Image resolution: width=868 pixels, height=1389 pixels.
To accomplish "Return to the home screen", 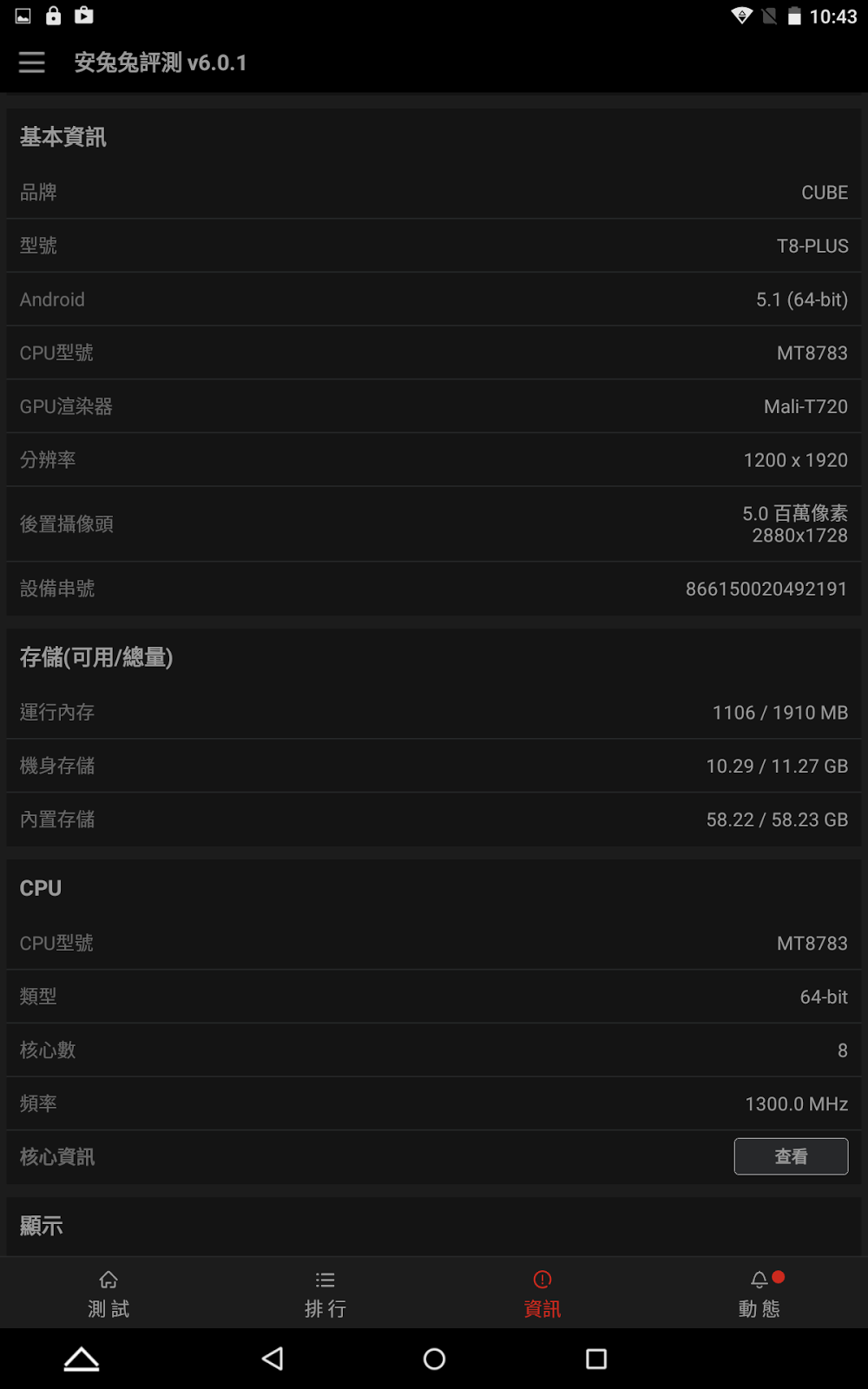I will (434, 1359).
